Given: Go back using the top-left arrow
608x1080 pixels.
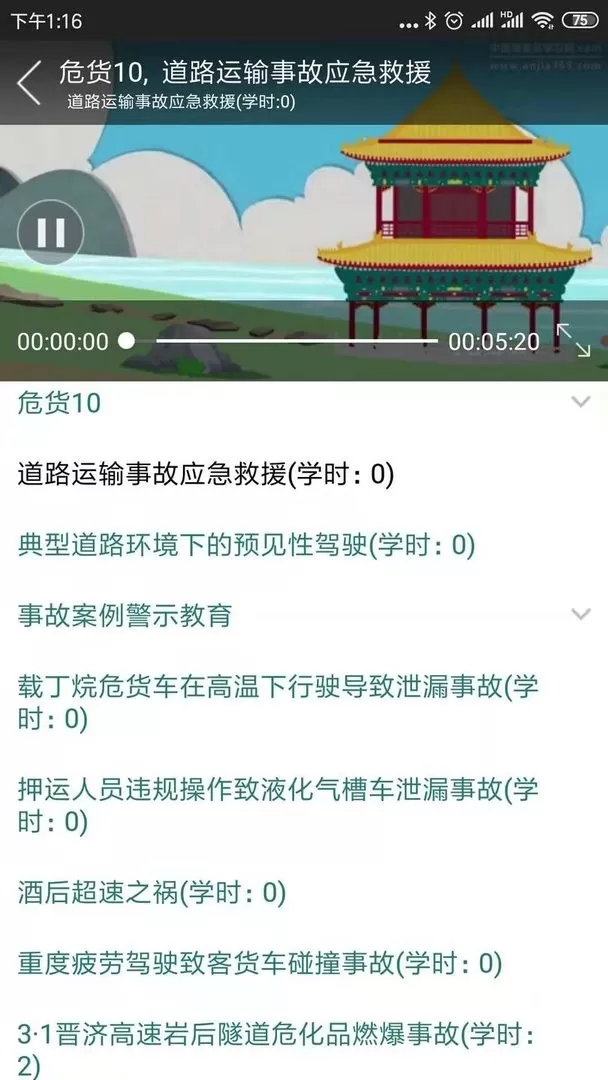Looking at the screenshot, I should [30, 82].
